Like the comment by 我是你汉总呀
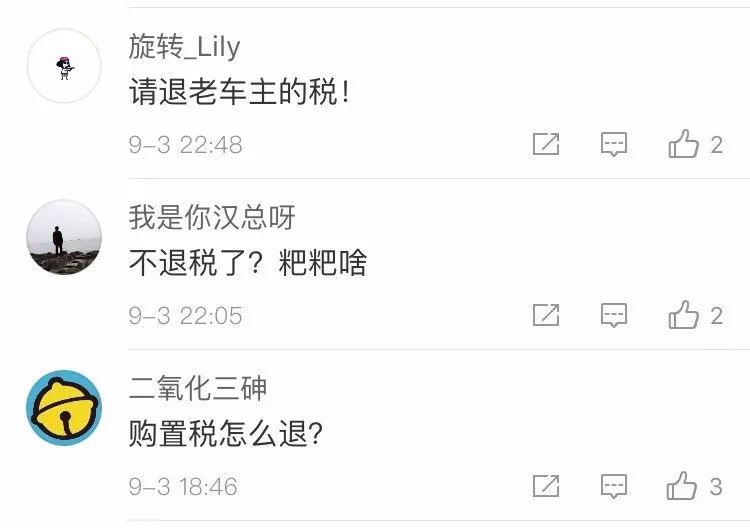This screenshot has width=750, height=528. click(684, 316)
